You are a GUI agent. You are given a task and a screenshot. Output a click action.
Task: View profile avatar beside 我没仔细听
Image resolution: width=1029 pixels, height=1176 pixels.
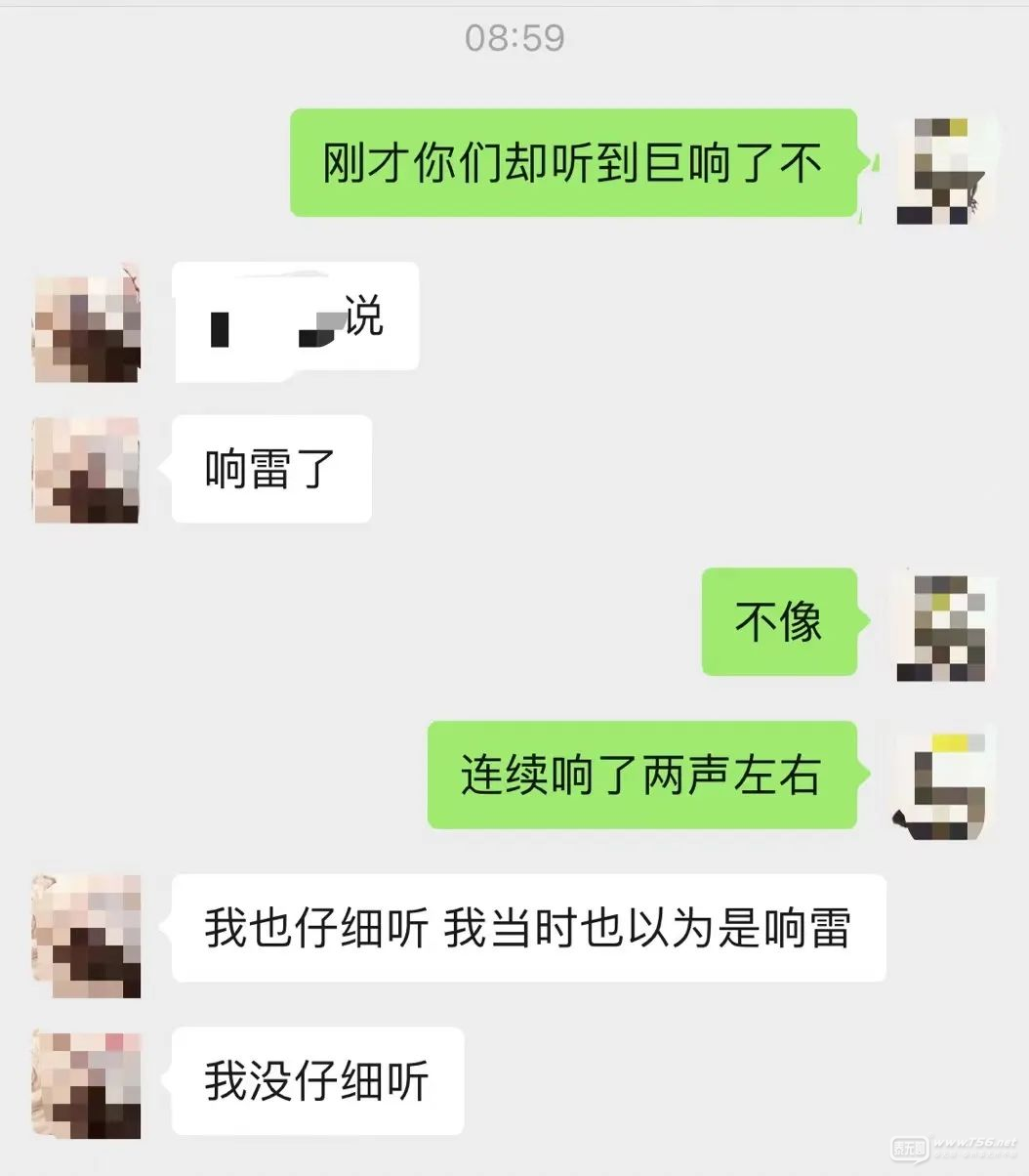click(86, 1082)
